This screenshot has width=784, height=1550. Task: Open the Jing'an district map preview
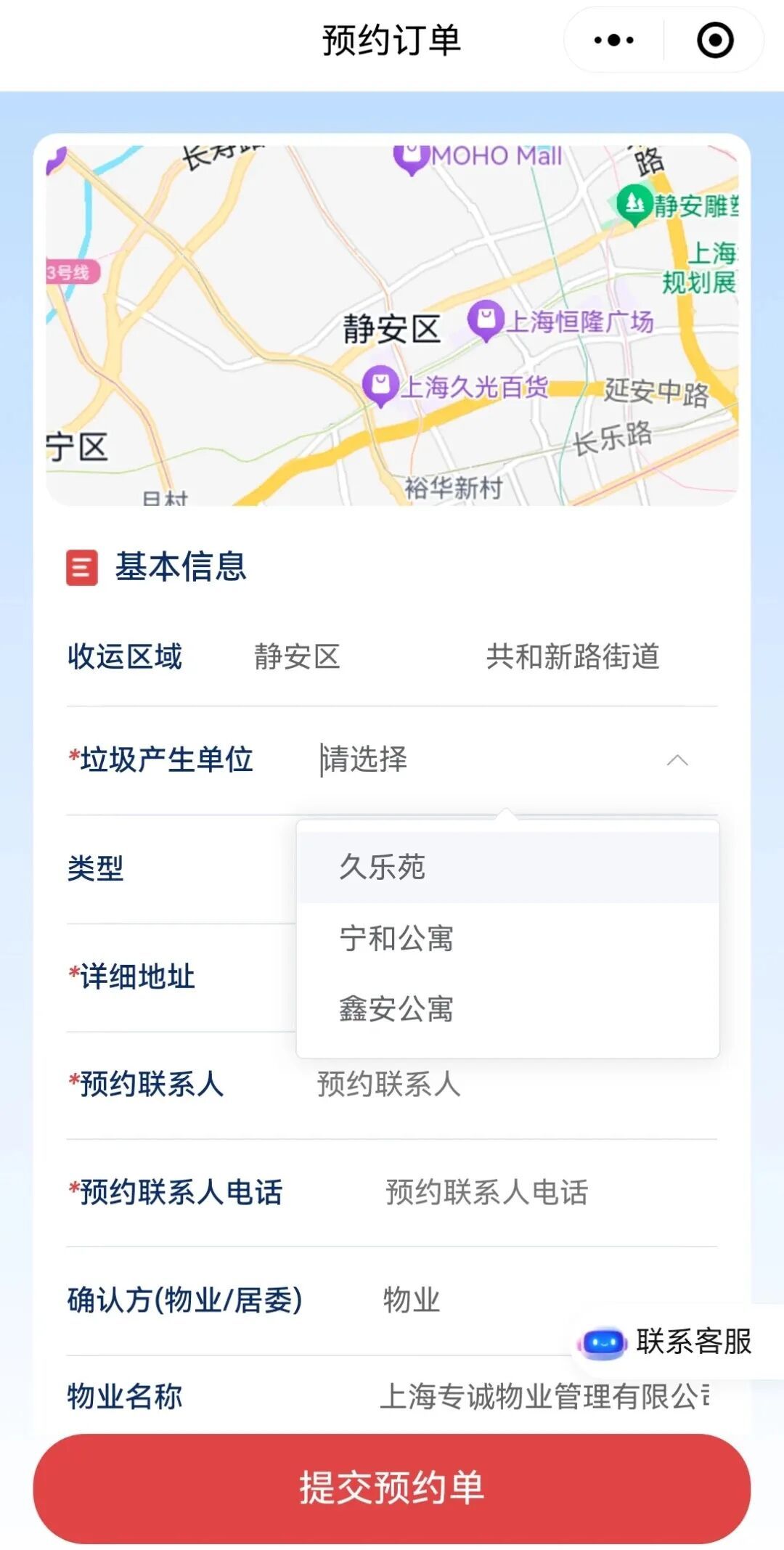[392, 325]
